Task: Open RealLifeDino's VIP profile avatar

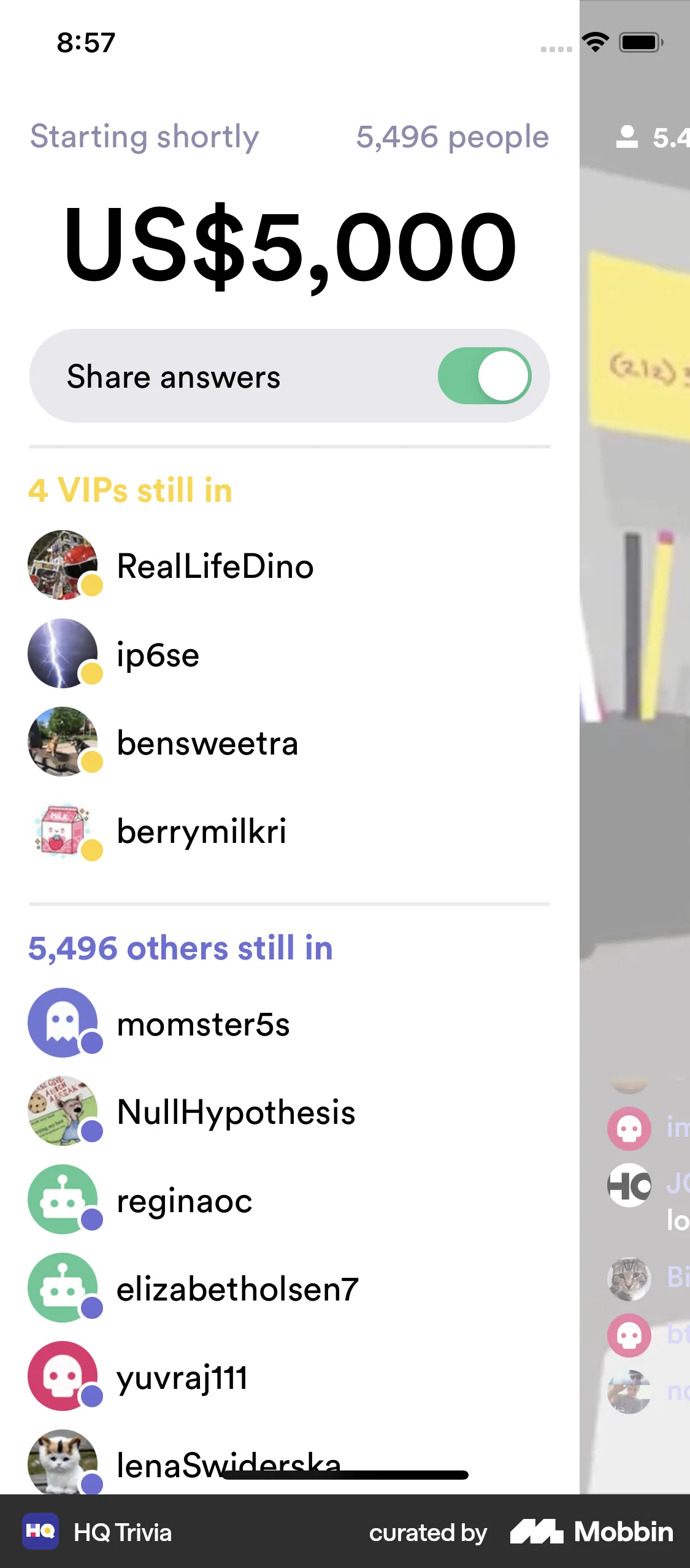Action: pos(62,565)
